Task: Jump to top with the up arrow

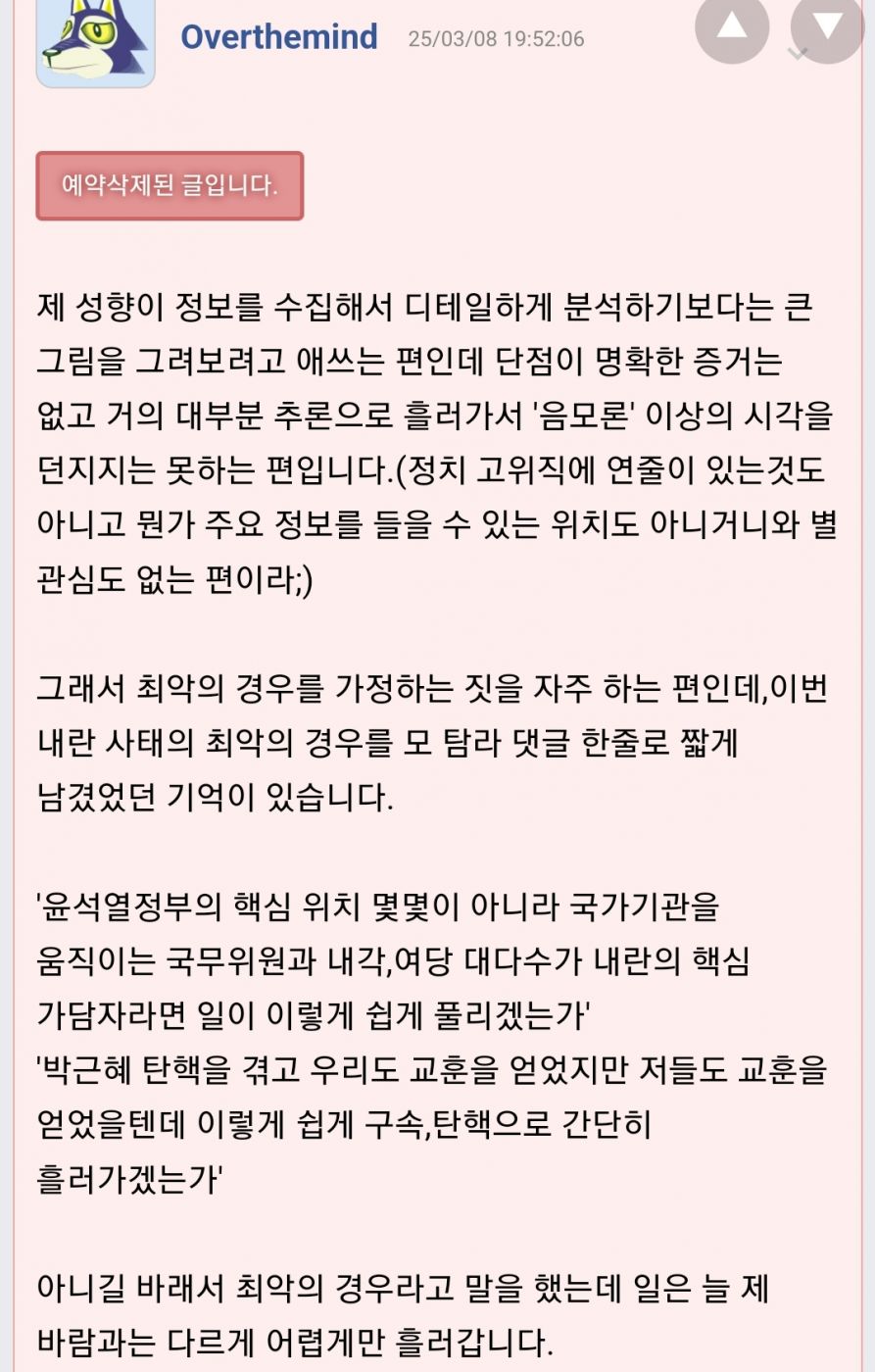Action: coord(732,26)
